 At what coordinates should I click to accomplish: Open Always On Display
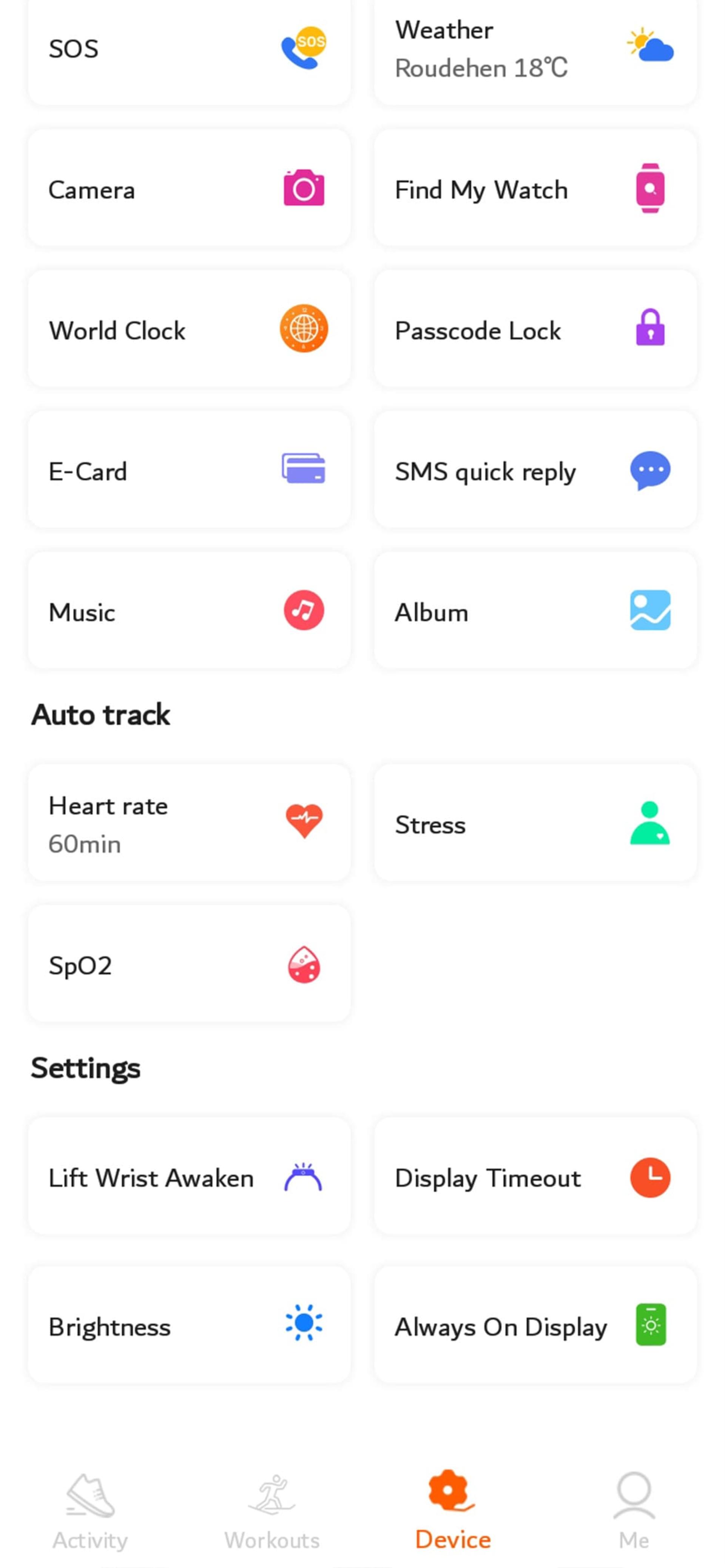pos(535,1325)
